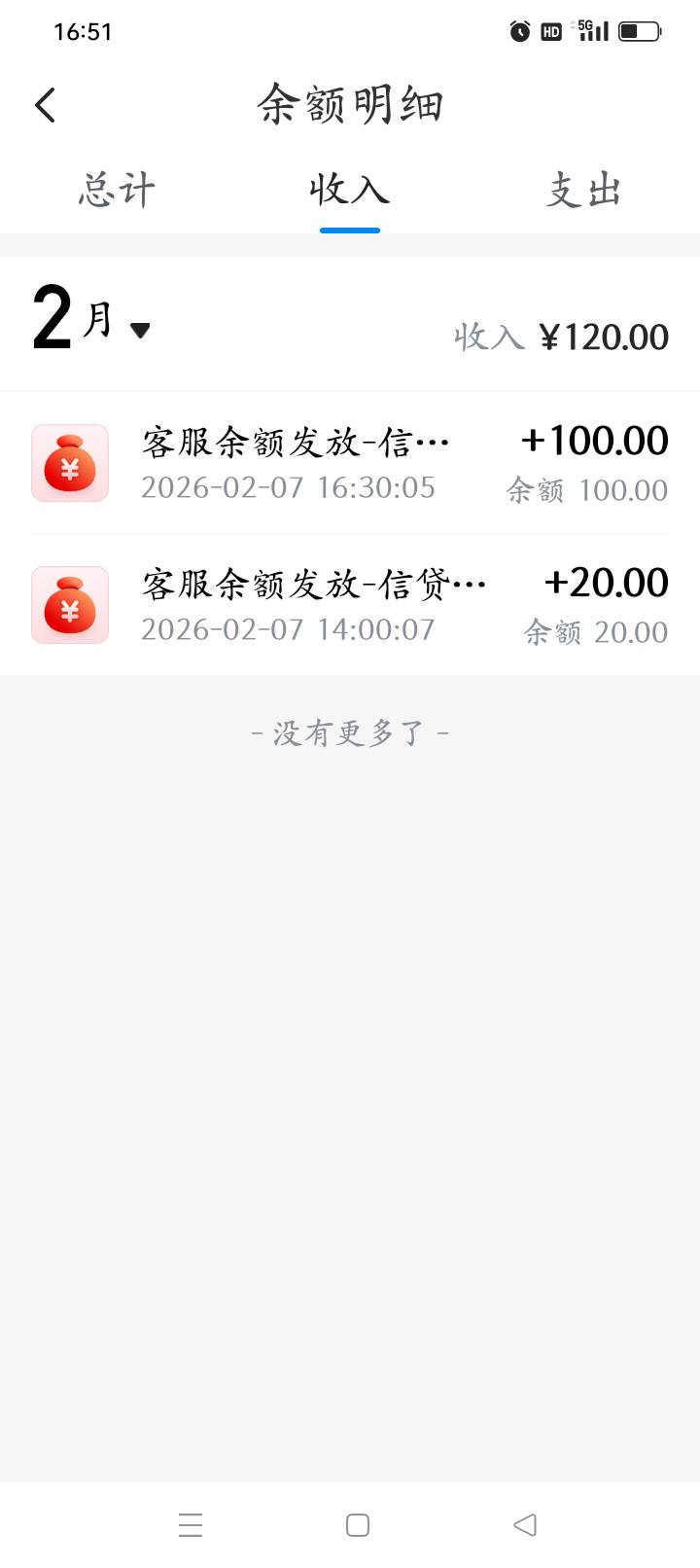Screen dimensions: 700x1568
Task: Tap the system home button
Action: pos(358,1524)
